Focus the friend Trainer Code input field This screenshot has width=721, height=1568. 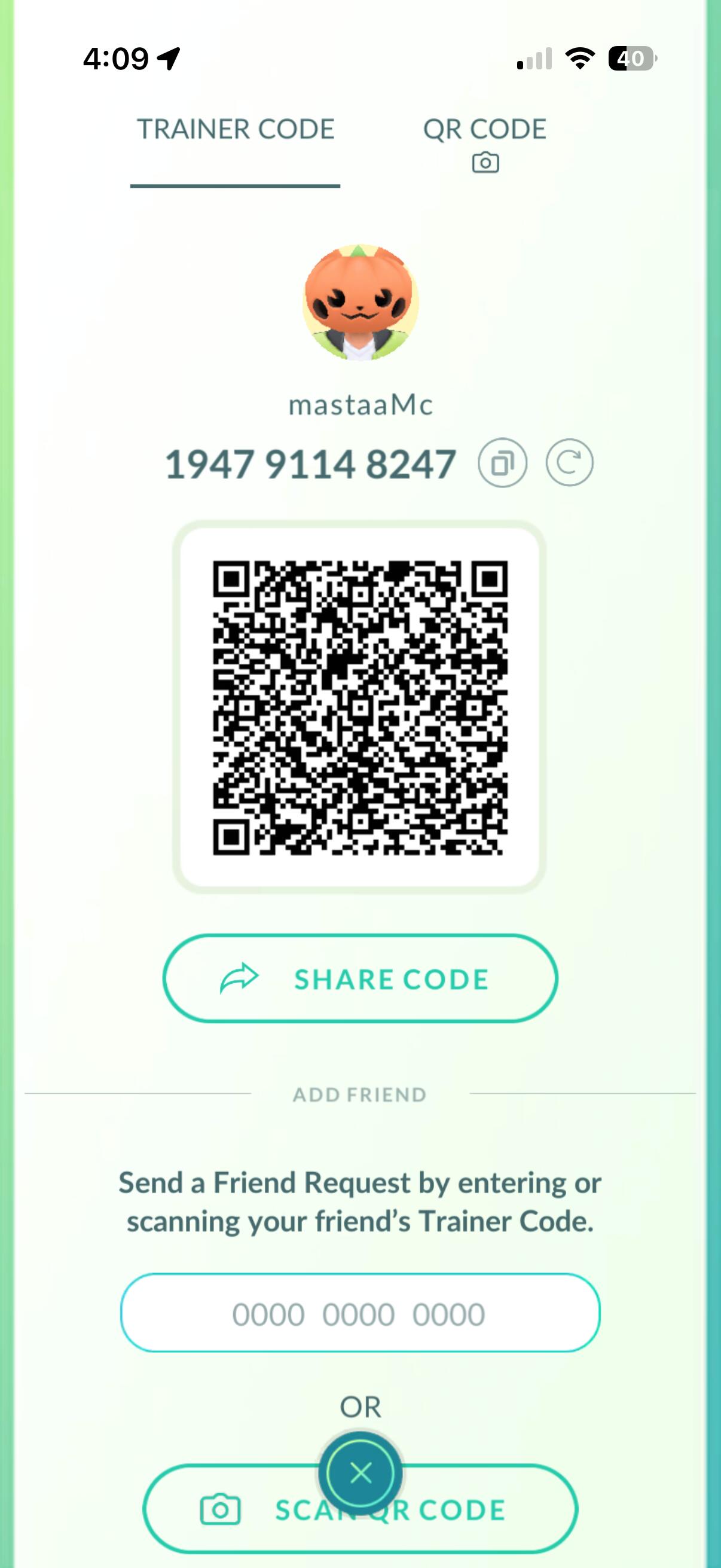click(x=360, y=1314)
